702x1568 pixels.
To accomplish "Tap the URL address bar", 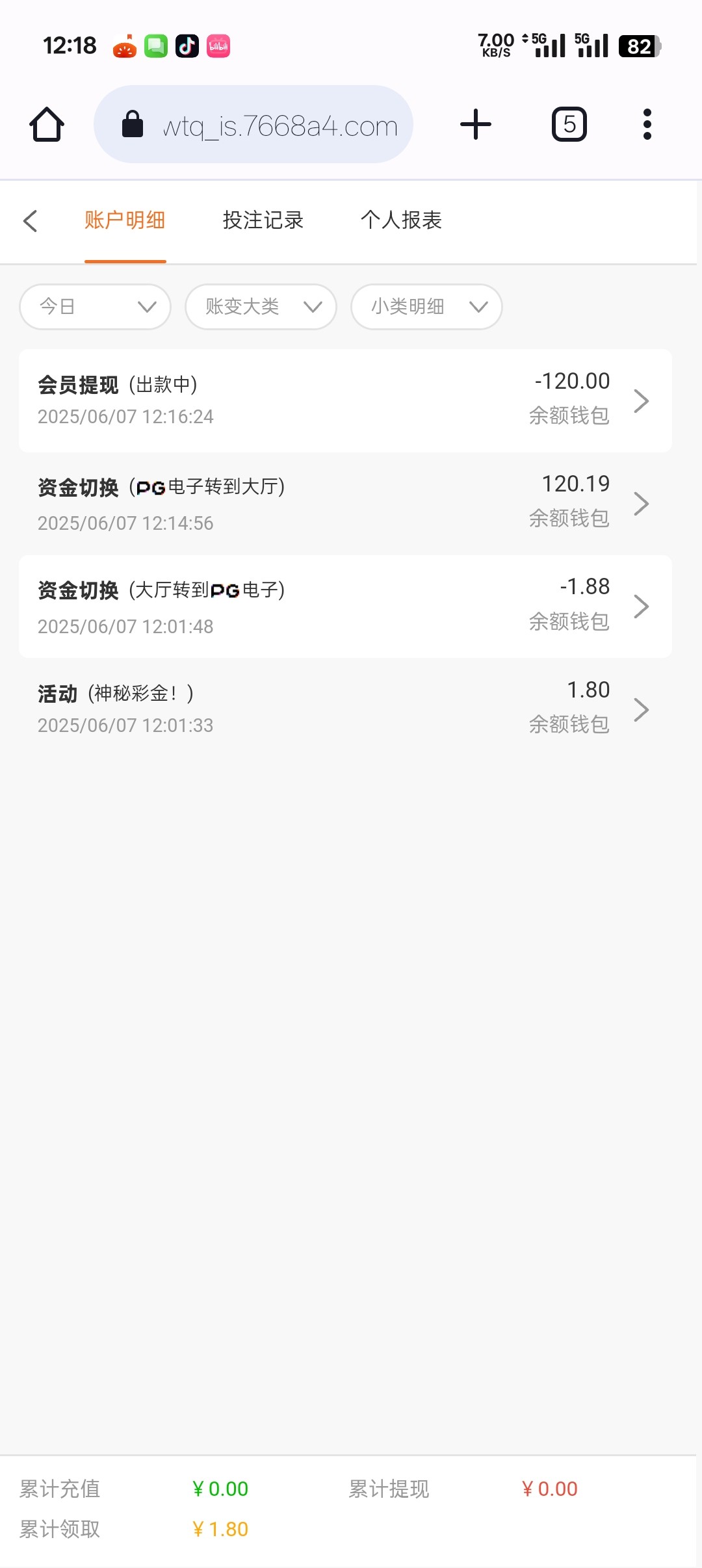I will (253, 124).
